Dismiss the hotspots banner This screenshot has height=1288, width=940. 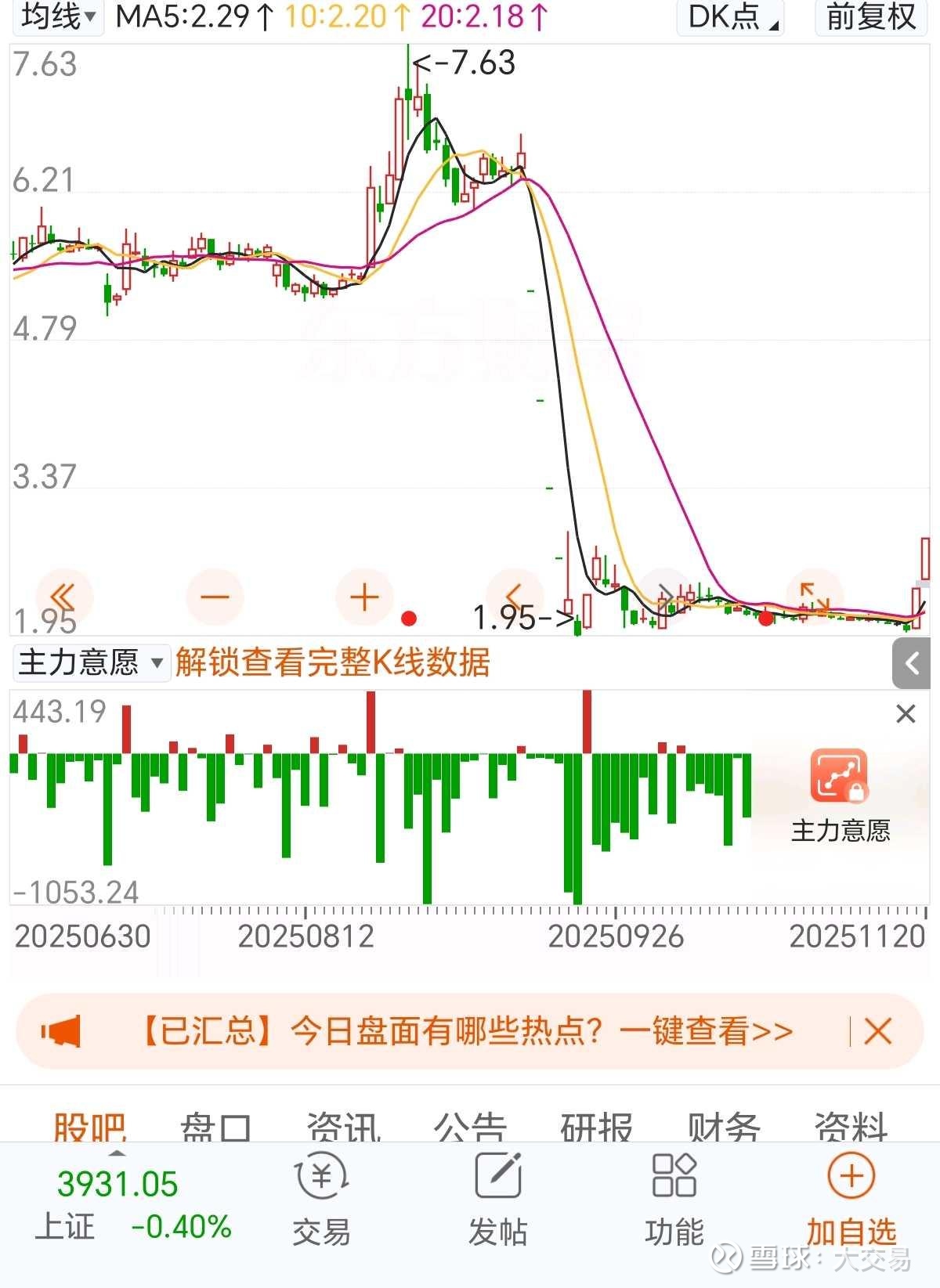pyautogui.click(x=878, y=1031)
